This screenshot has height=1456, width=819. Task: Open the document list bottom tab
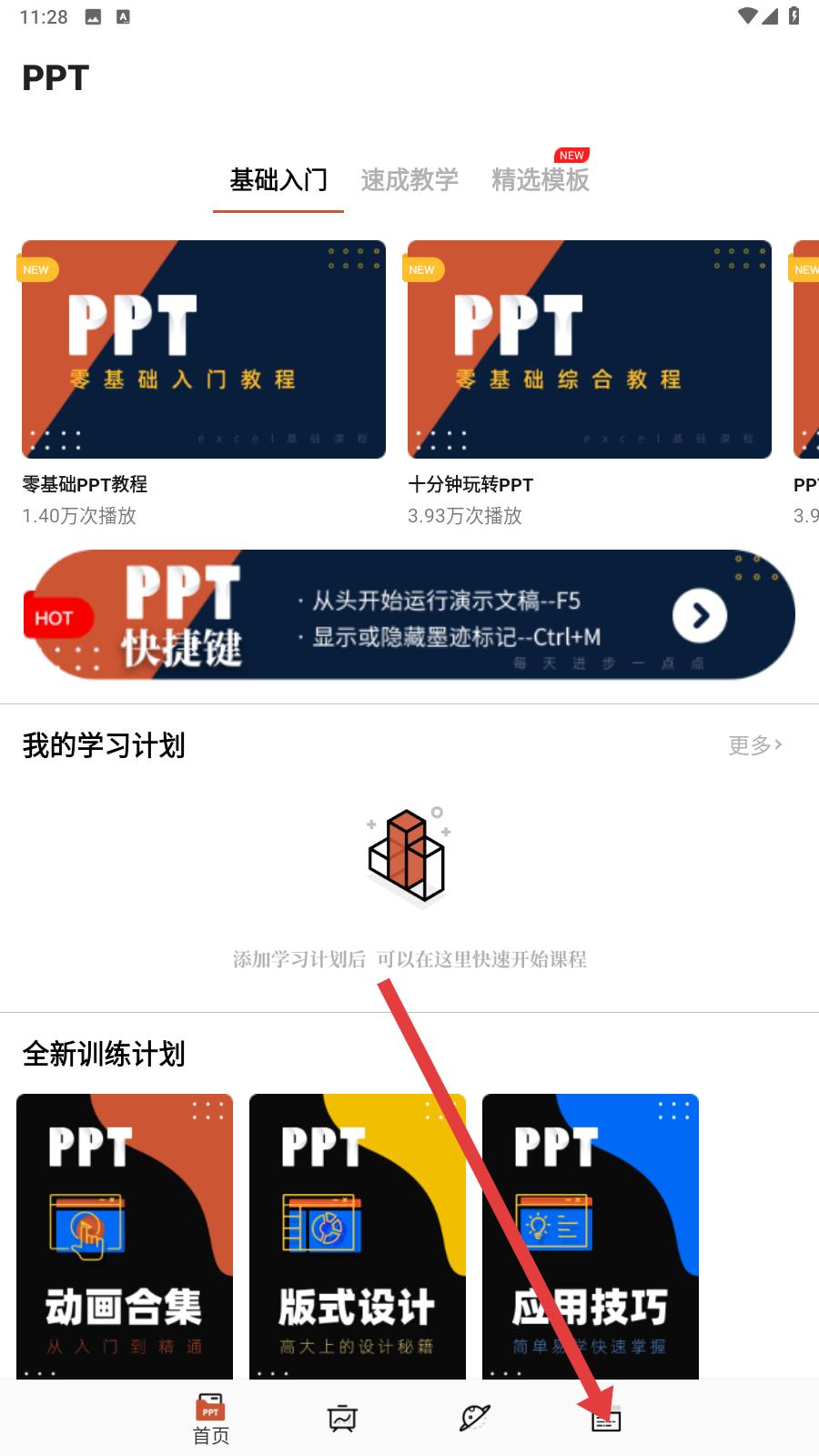(x=606, y=1420)
